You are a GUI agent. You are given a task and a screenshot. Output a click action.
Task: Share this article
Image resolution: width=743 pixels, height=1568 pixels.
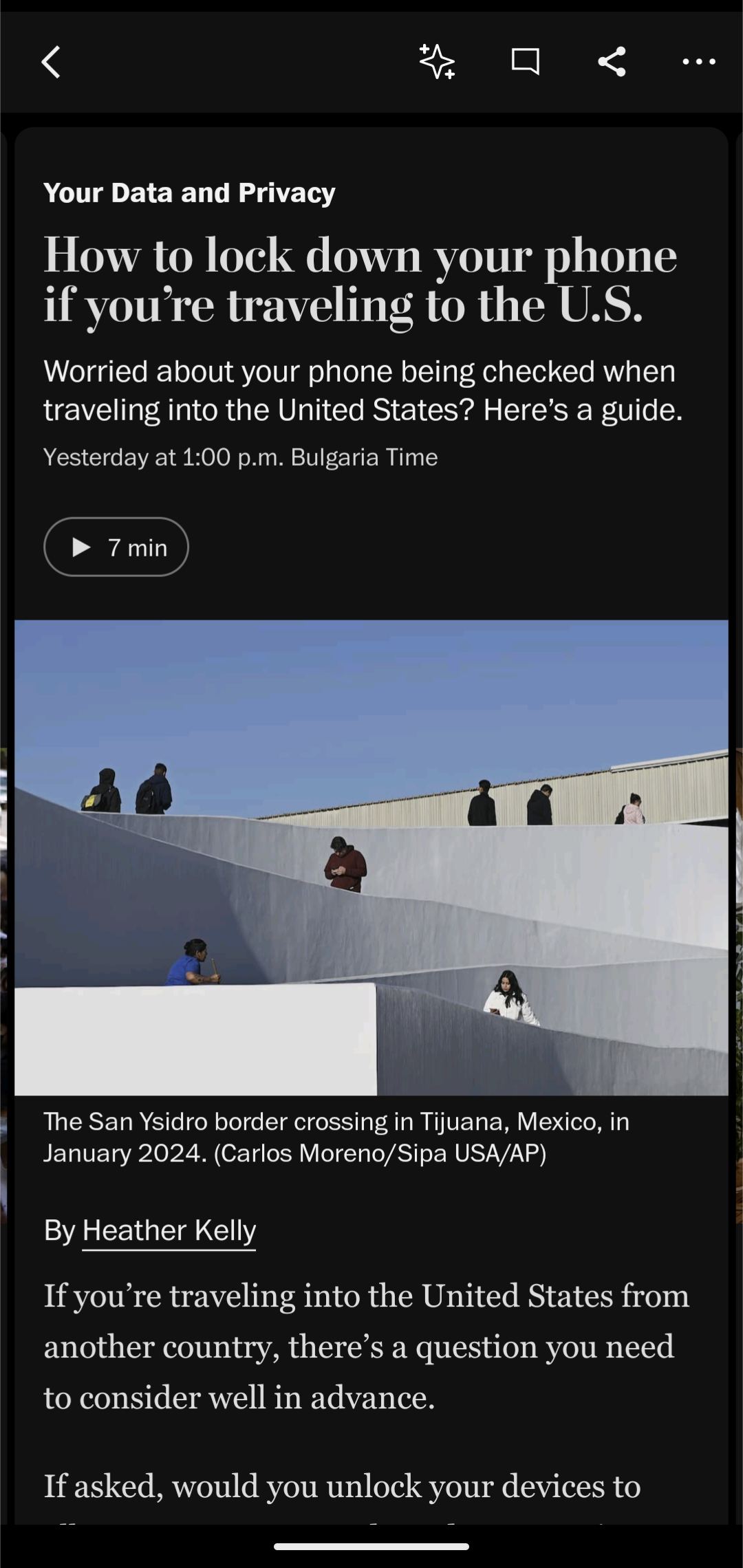[612, 62]
